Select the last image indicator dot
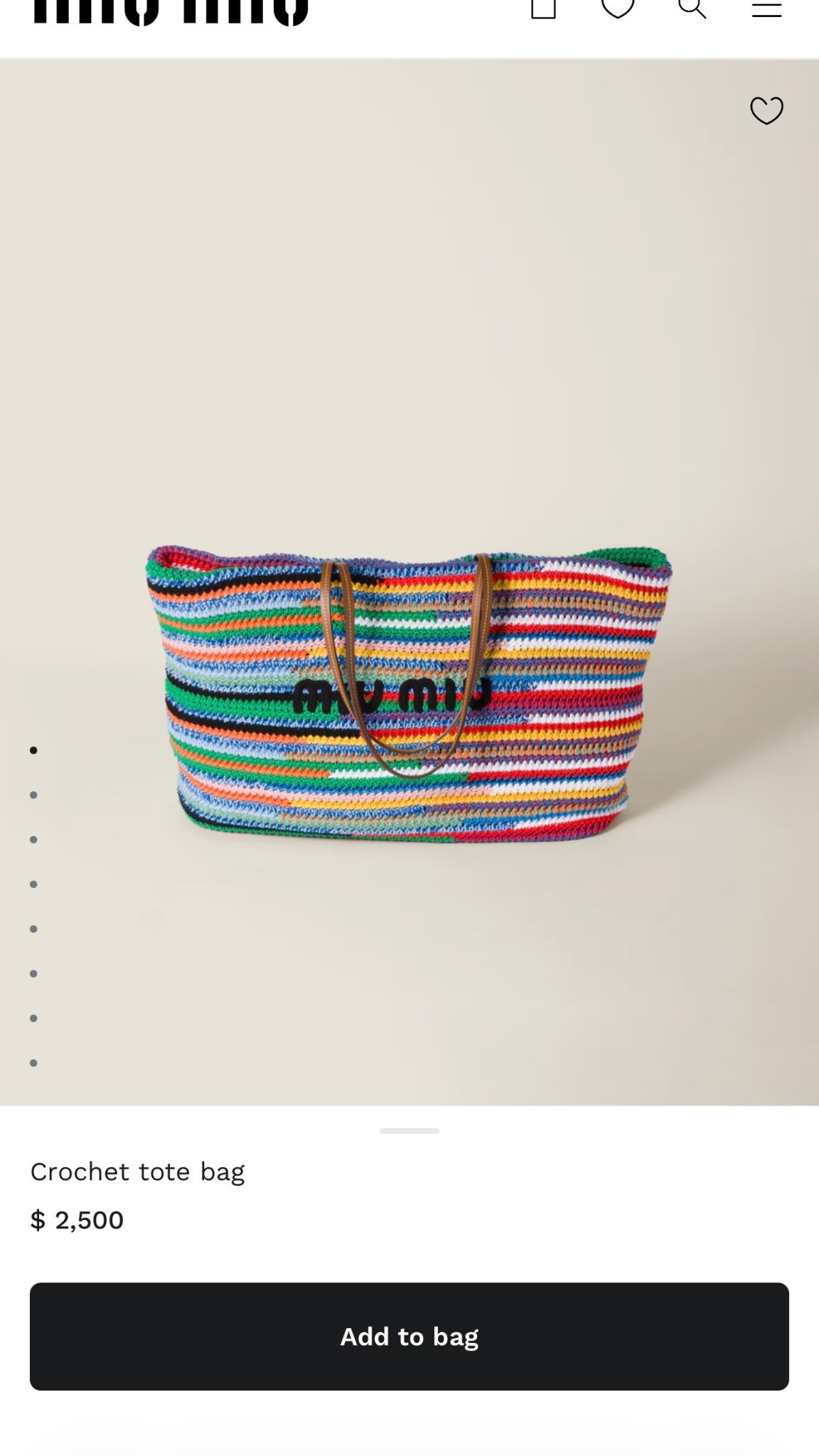 33,1063
